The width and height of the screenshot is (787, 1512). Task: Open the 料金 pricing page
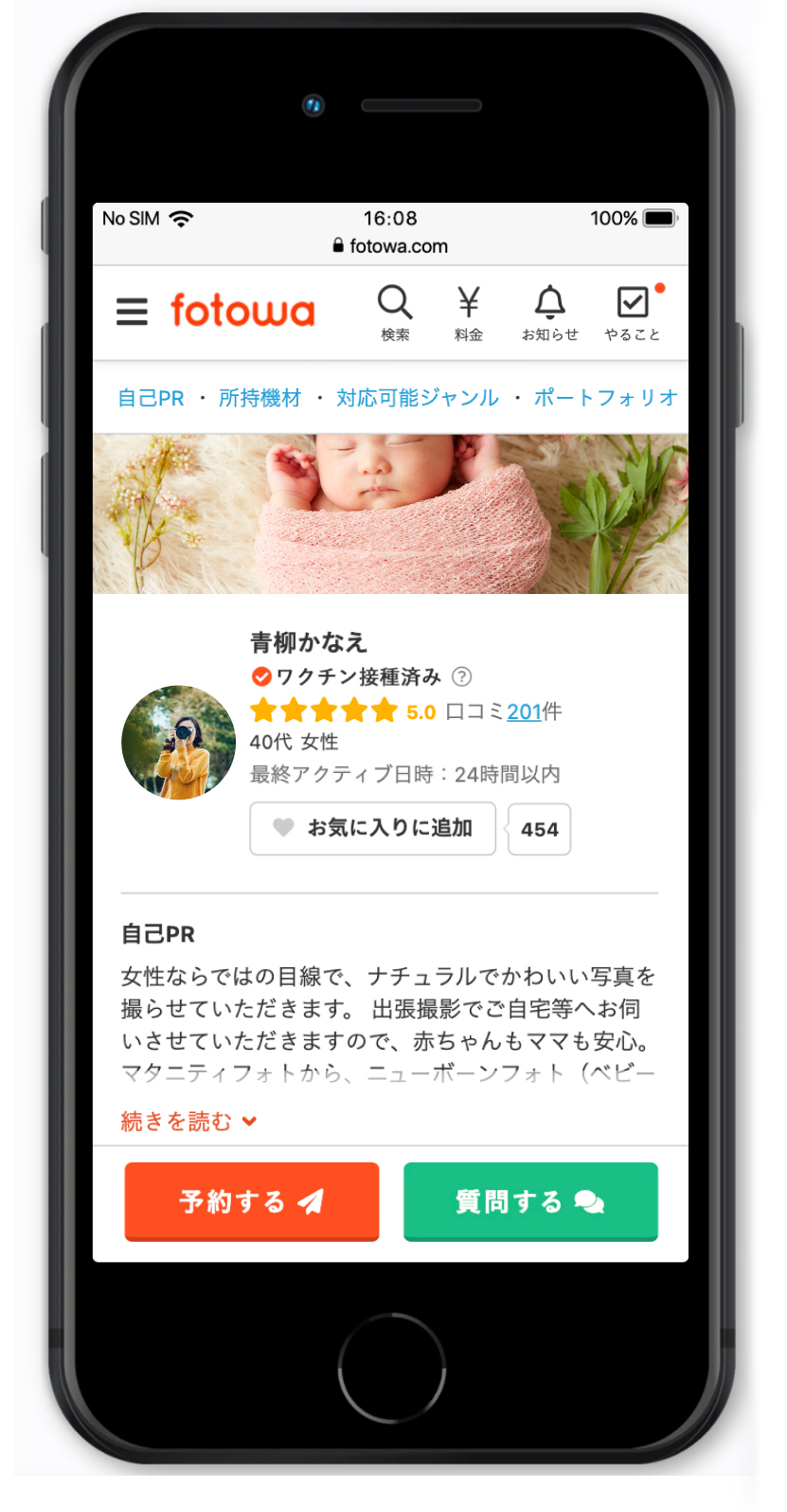469,313
